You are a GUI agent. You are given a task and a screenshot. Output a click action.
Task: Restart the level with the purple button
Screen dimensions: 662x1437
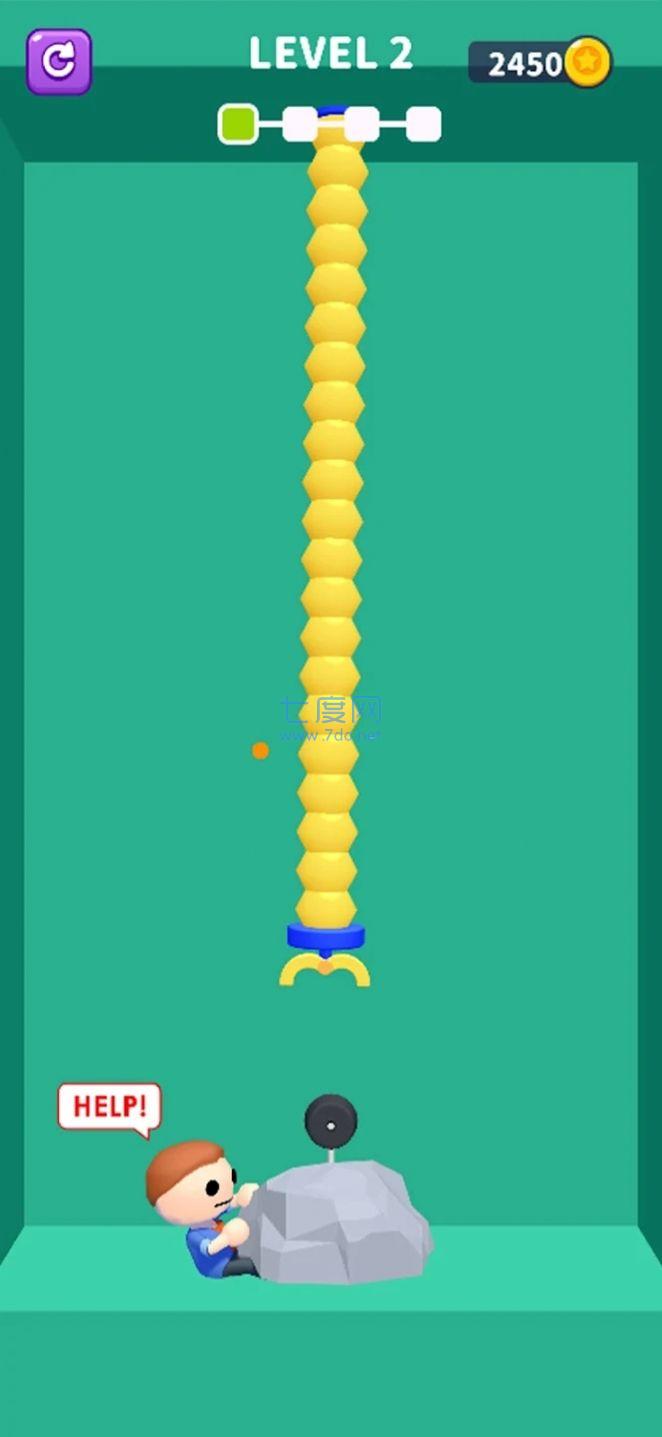(59, 62)
